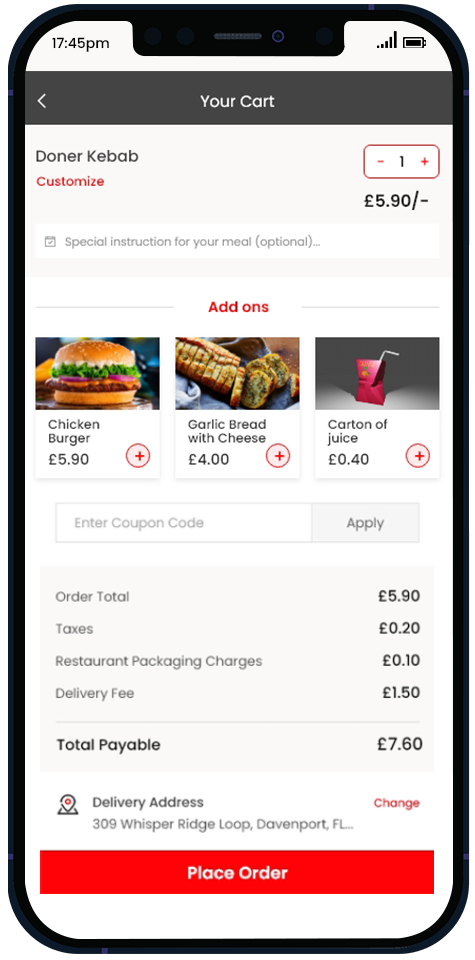Tap the special instruction field
475x960 pixels.
[237, 241]
